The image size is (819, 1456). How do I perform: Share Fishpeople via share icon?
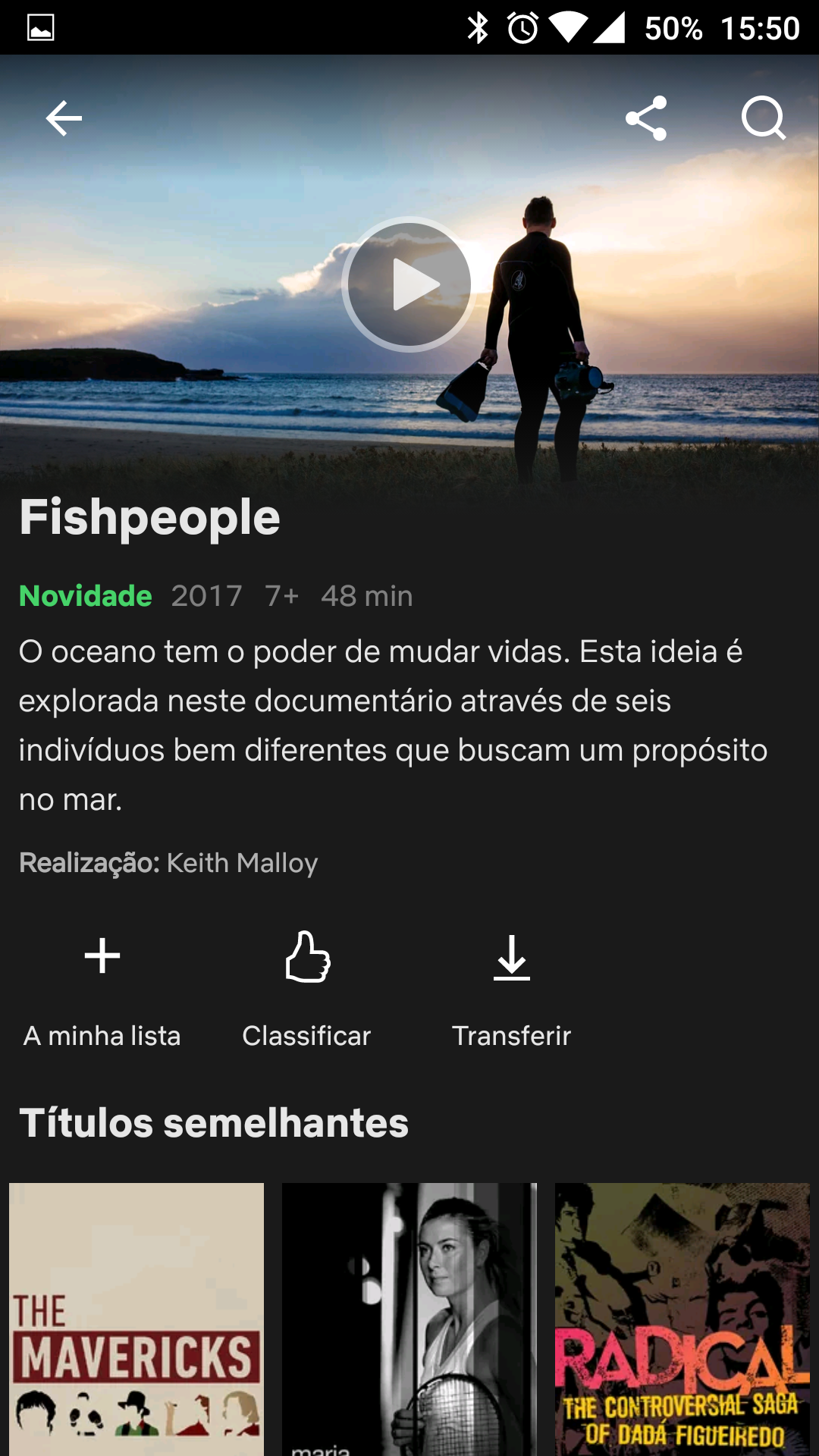(x=646, y=118)
